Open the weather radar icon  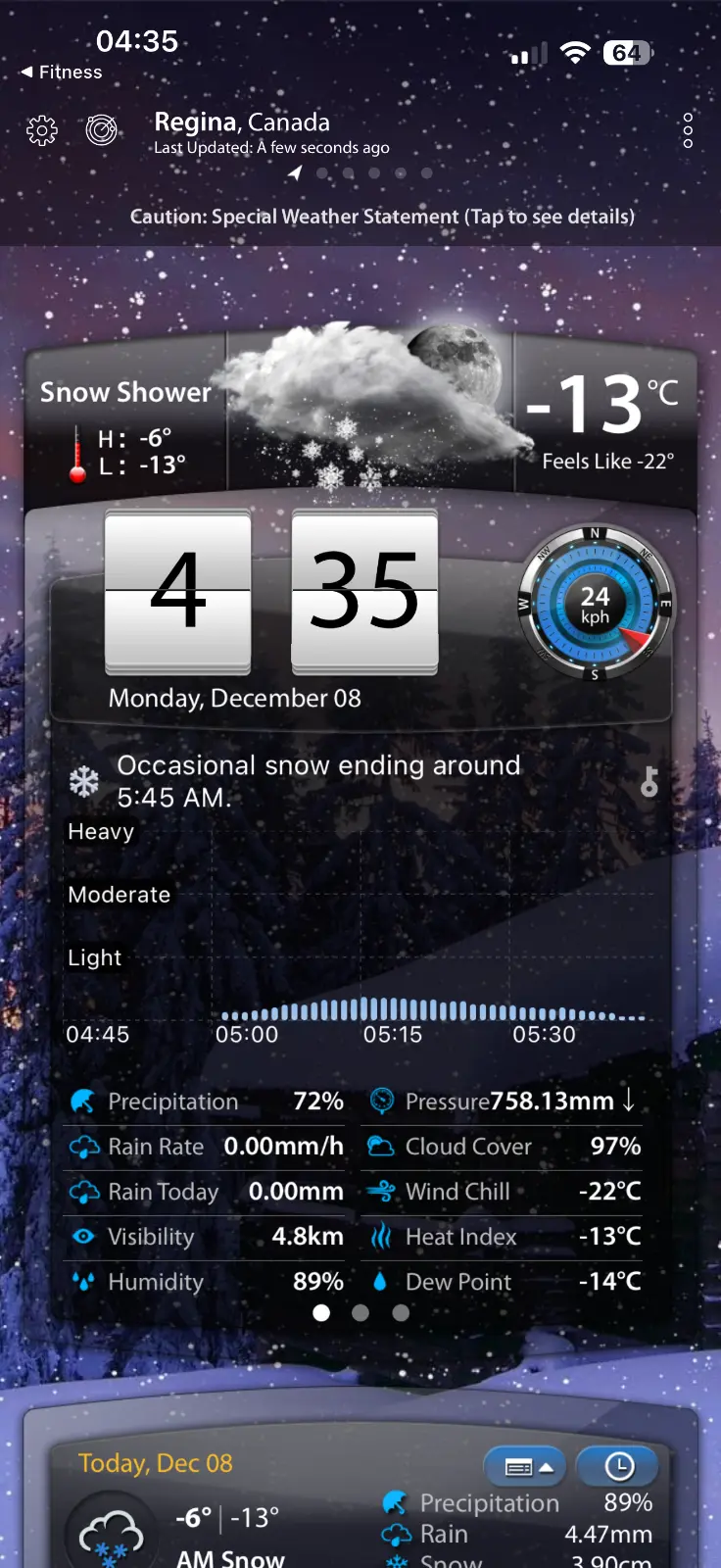tap(102, 130)
